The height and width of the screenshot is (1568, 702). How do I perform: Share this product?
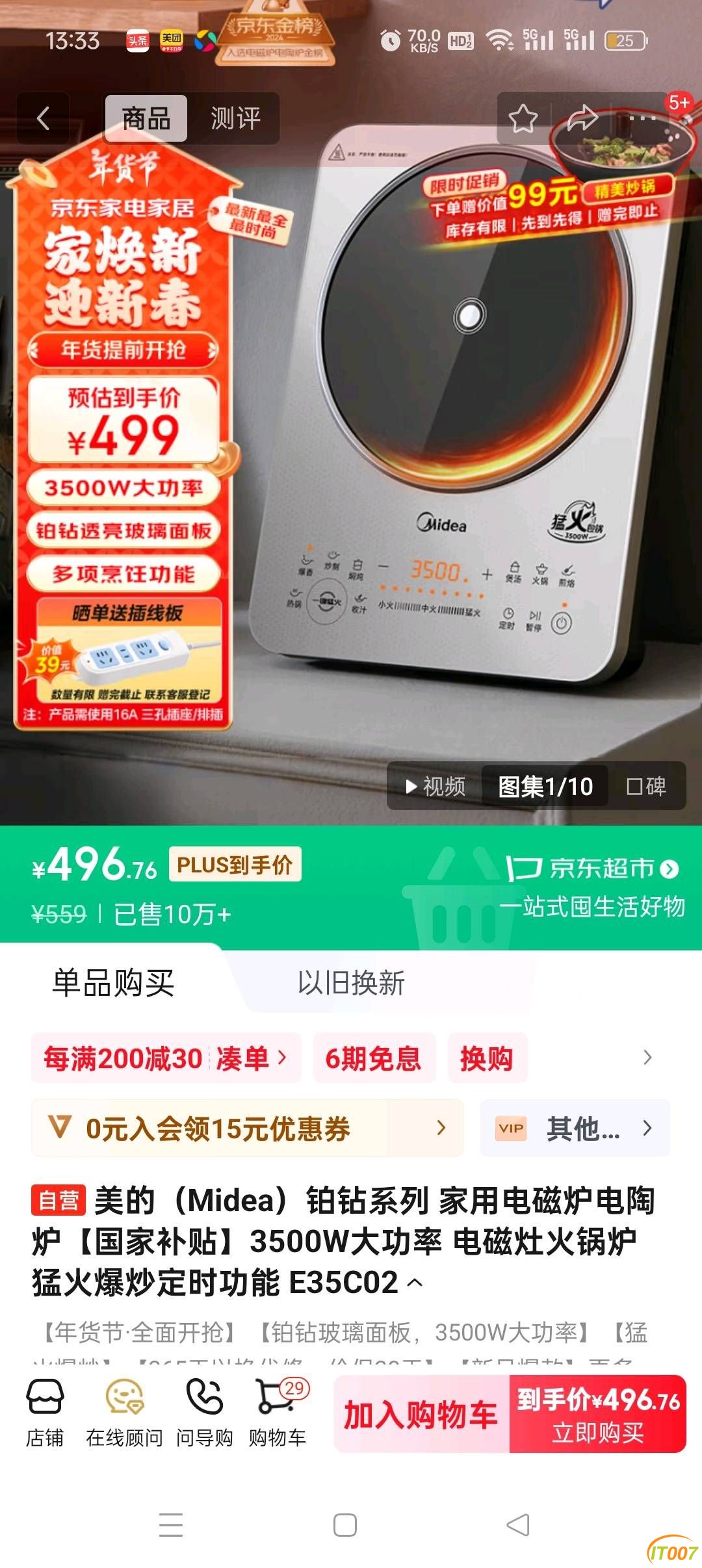coord(582,118)
